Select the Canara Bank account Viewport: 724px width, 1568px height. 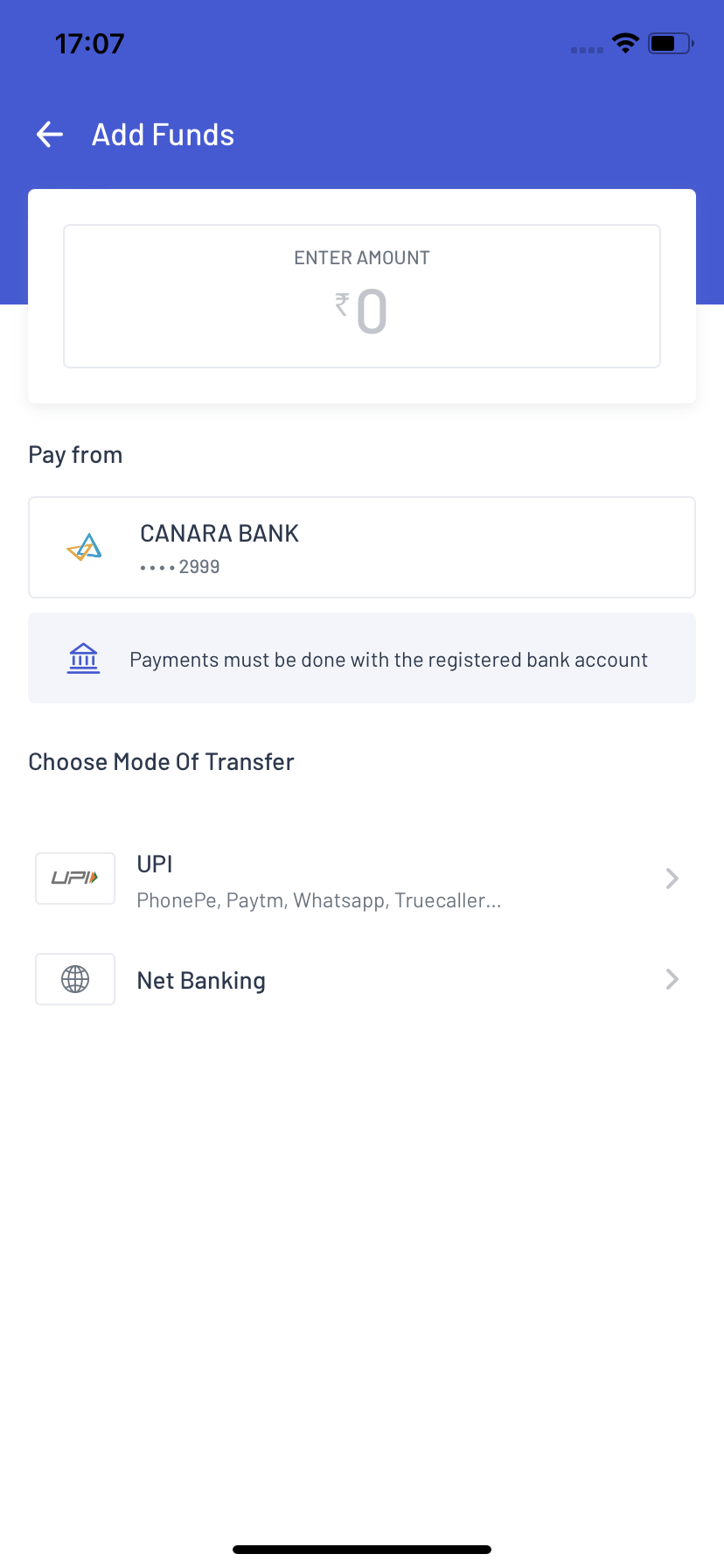point(362,548)
